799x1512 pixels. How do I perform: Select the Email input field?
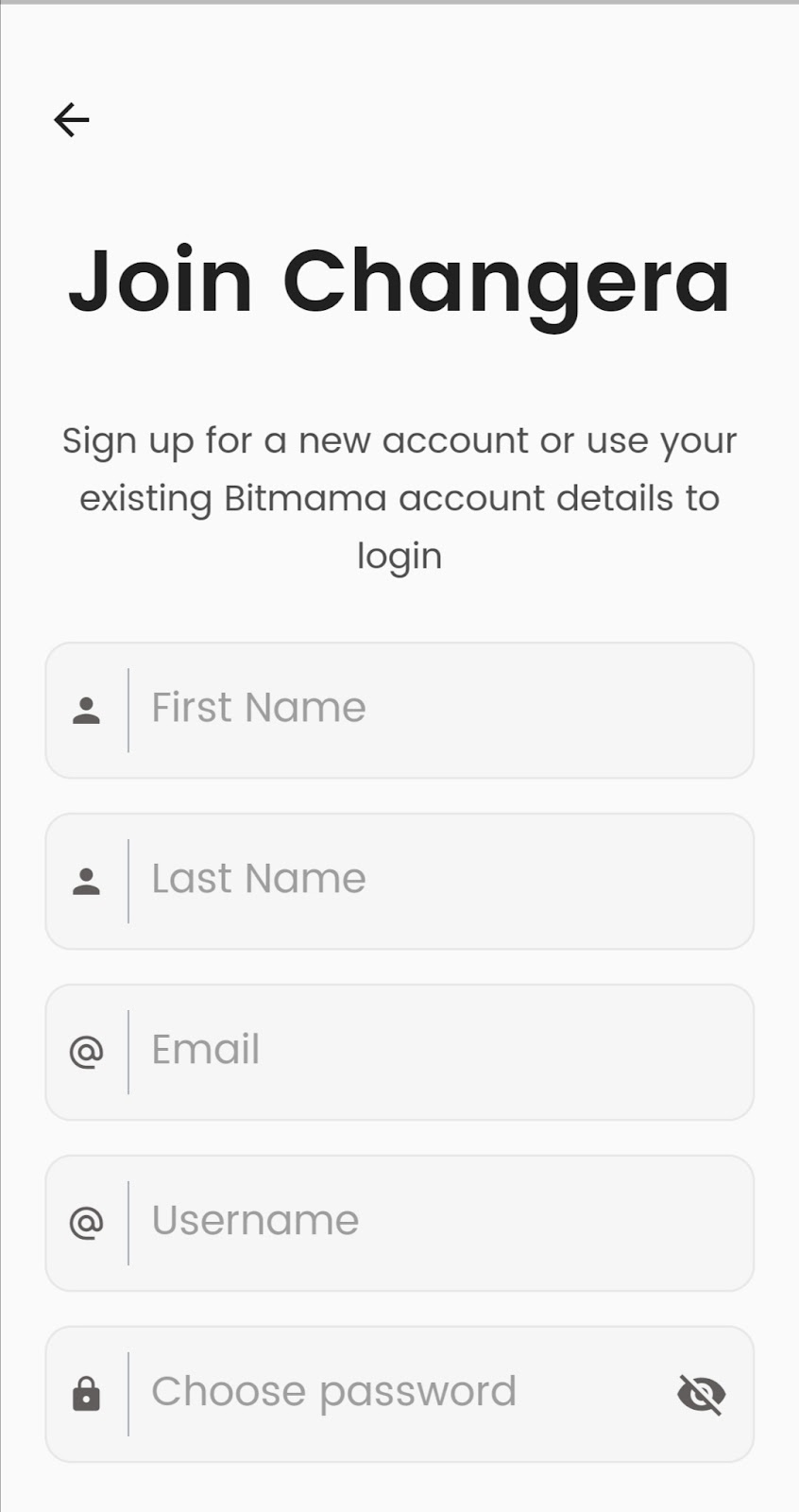[x=399, y=1053]
